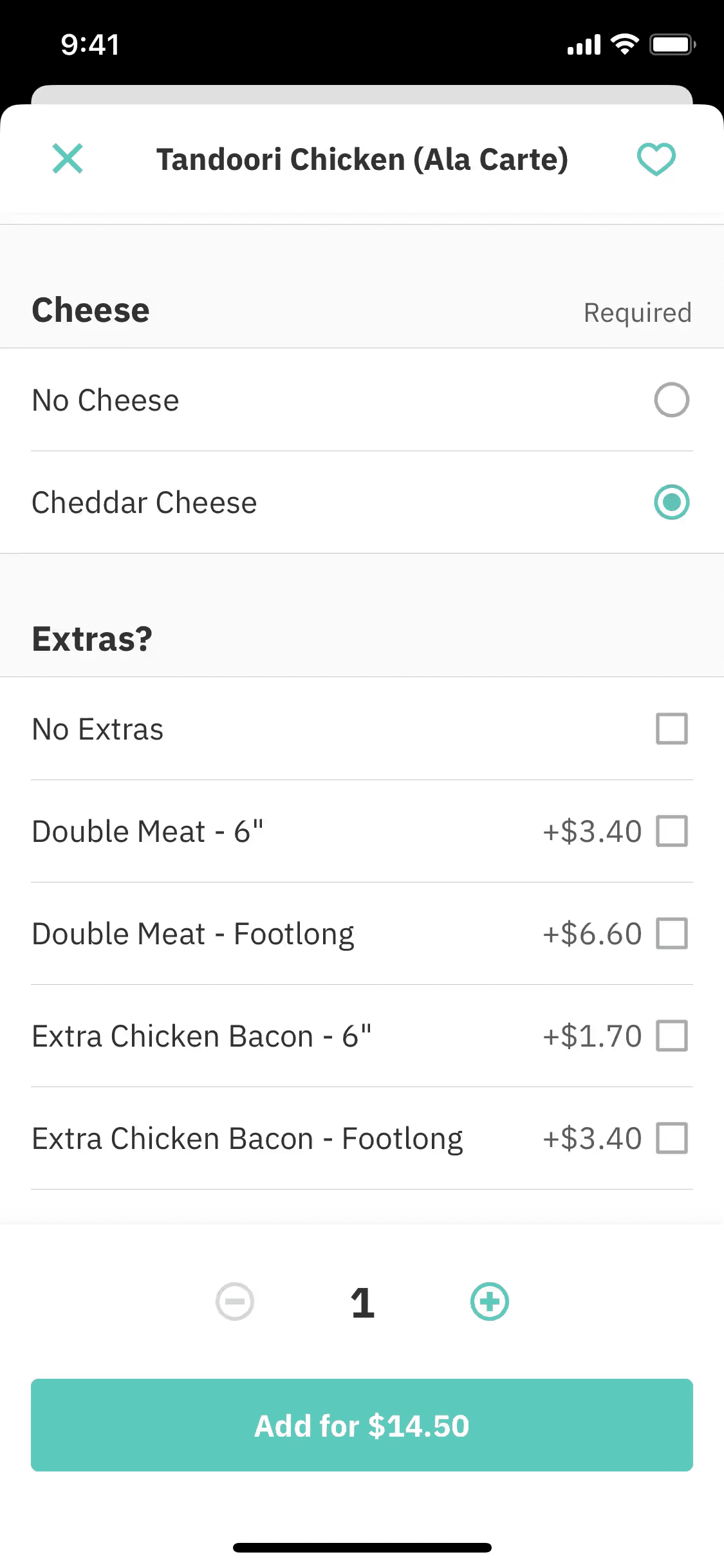Choose Cheddar Cheese radio button
The image size is (724, 1568).
coord(671,502)
